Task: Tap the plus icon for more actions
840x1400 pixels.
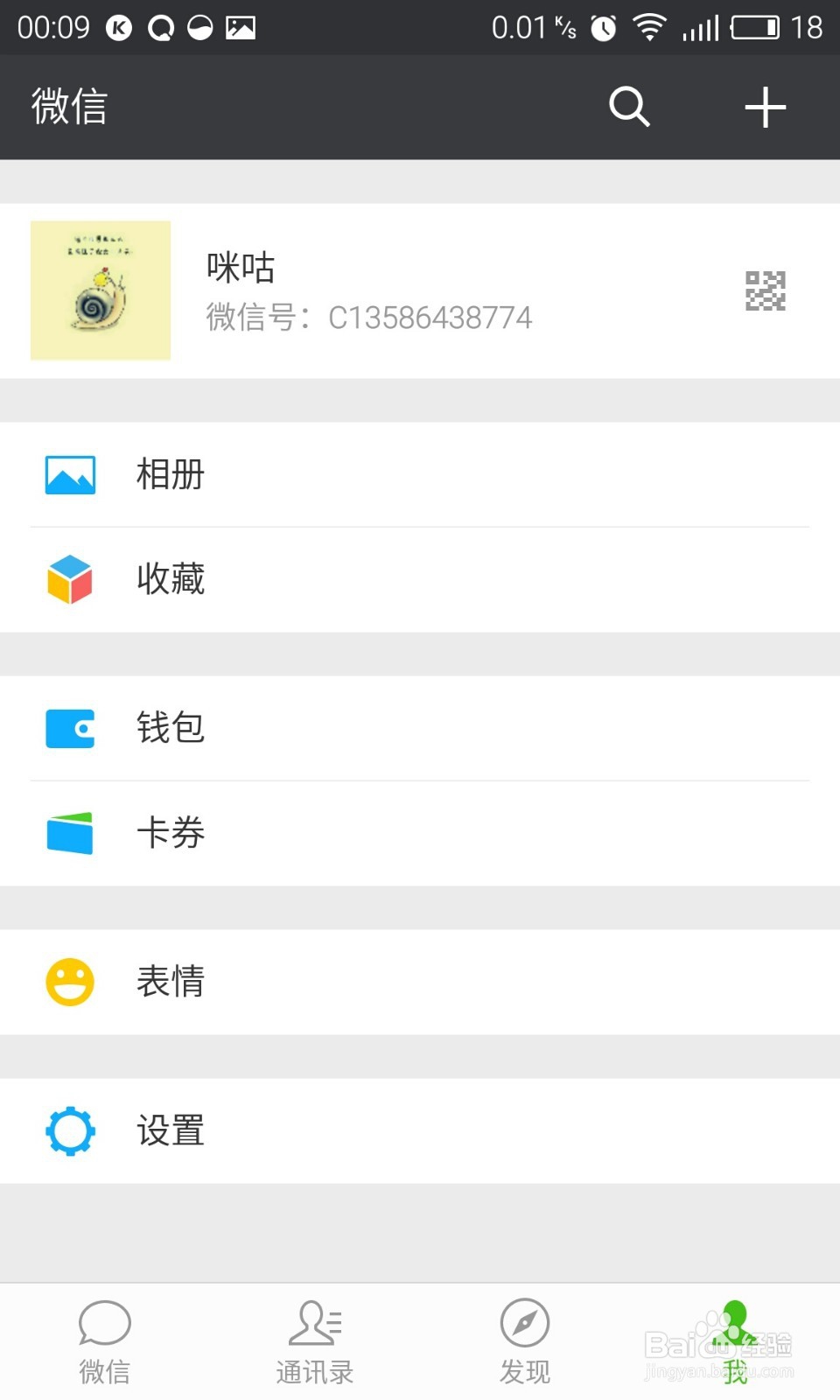Action: coord(765,107)
